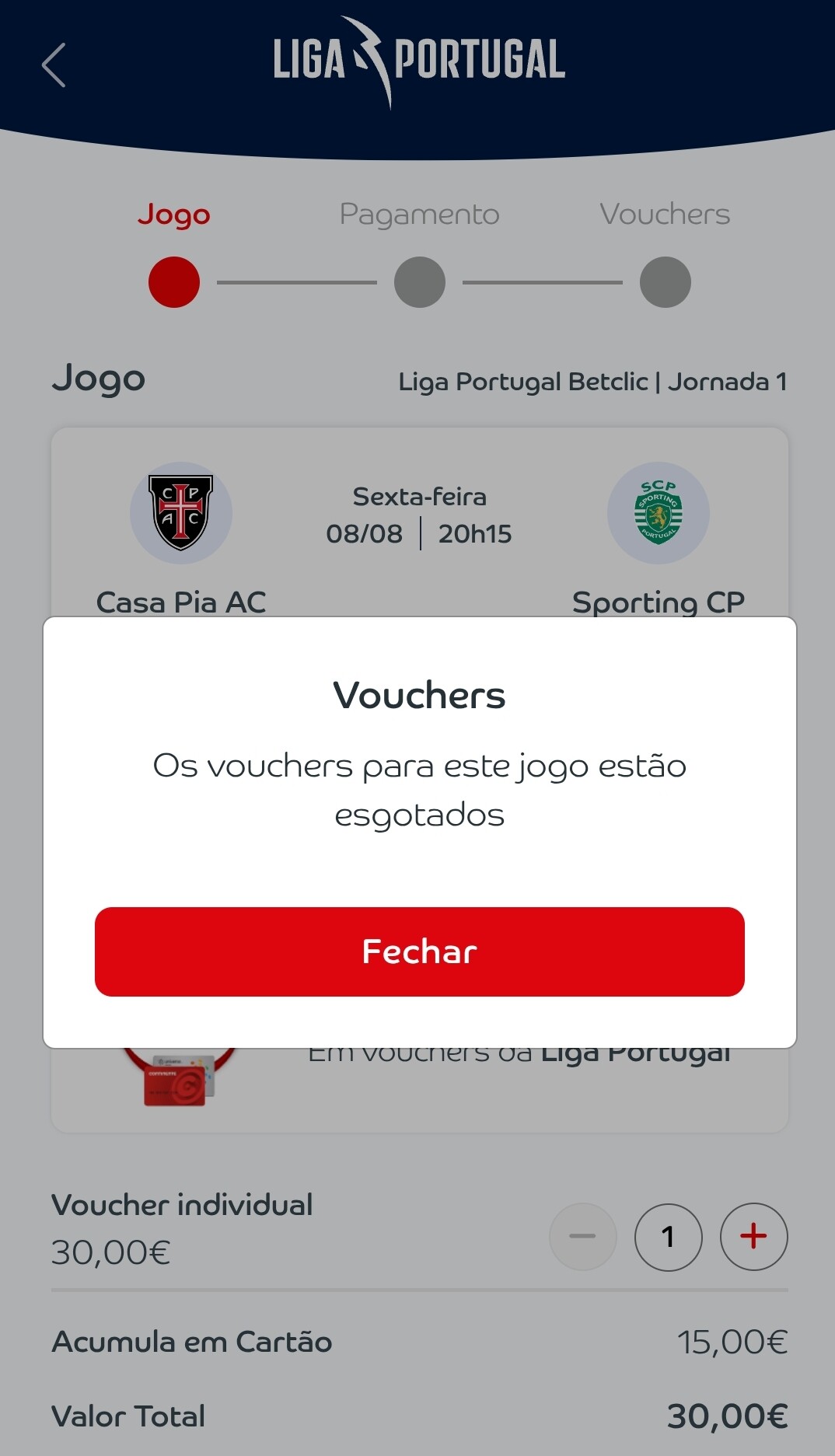
Task: Close the Vouchers dialog with Fechar
Action: [x=420, y=951]
